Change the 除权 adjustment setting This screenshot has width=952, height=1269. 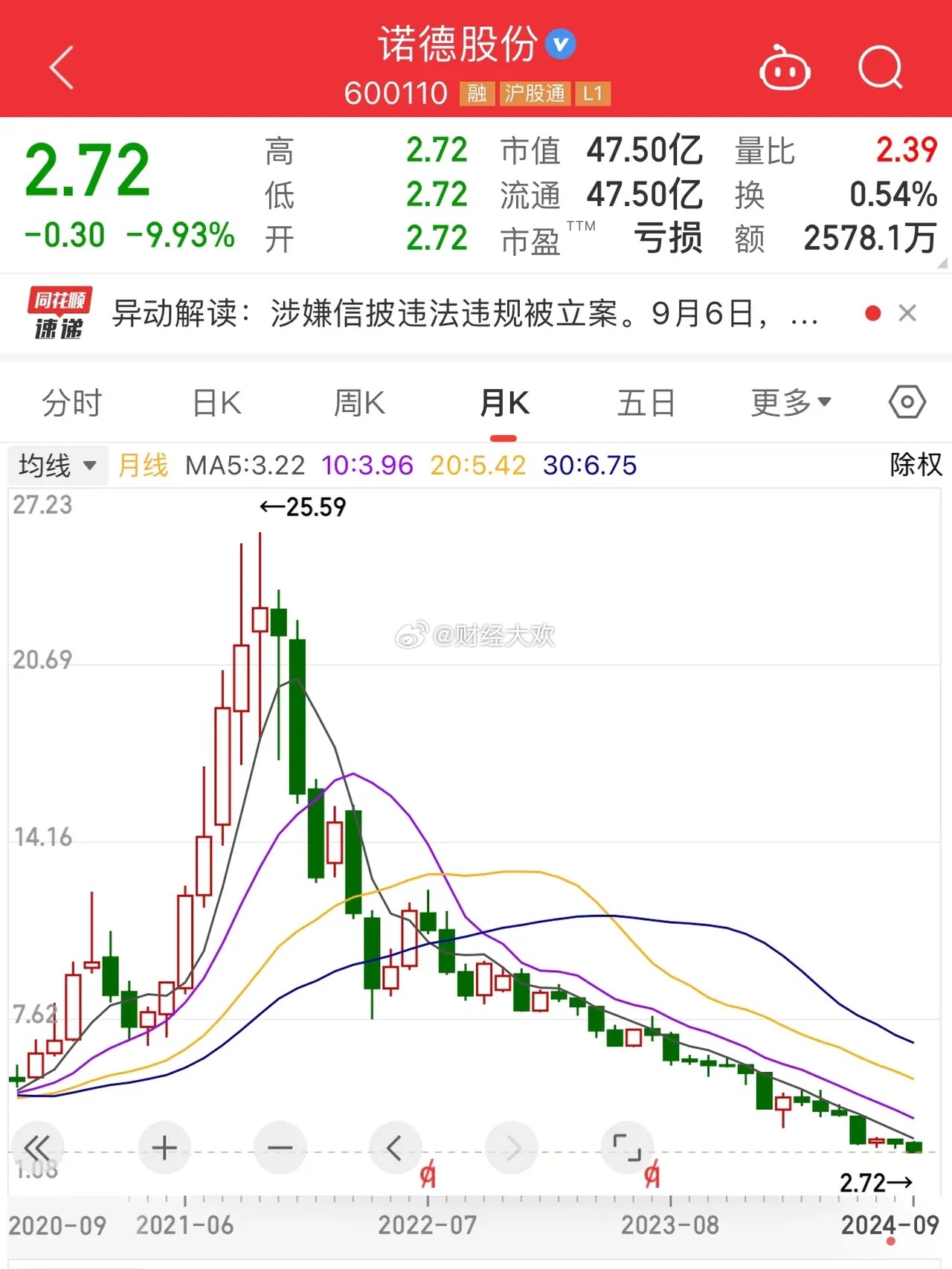(916, 465)
